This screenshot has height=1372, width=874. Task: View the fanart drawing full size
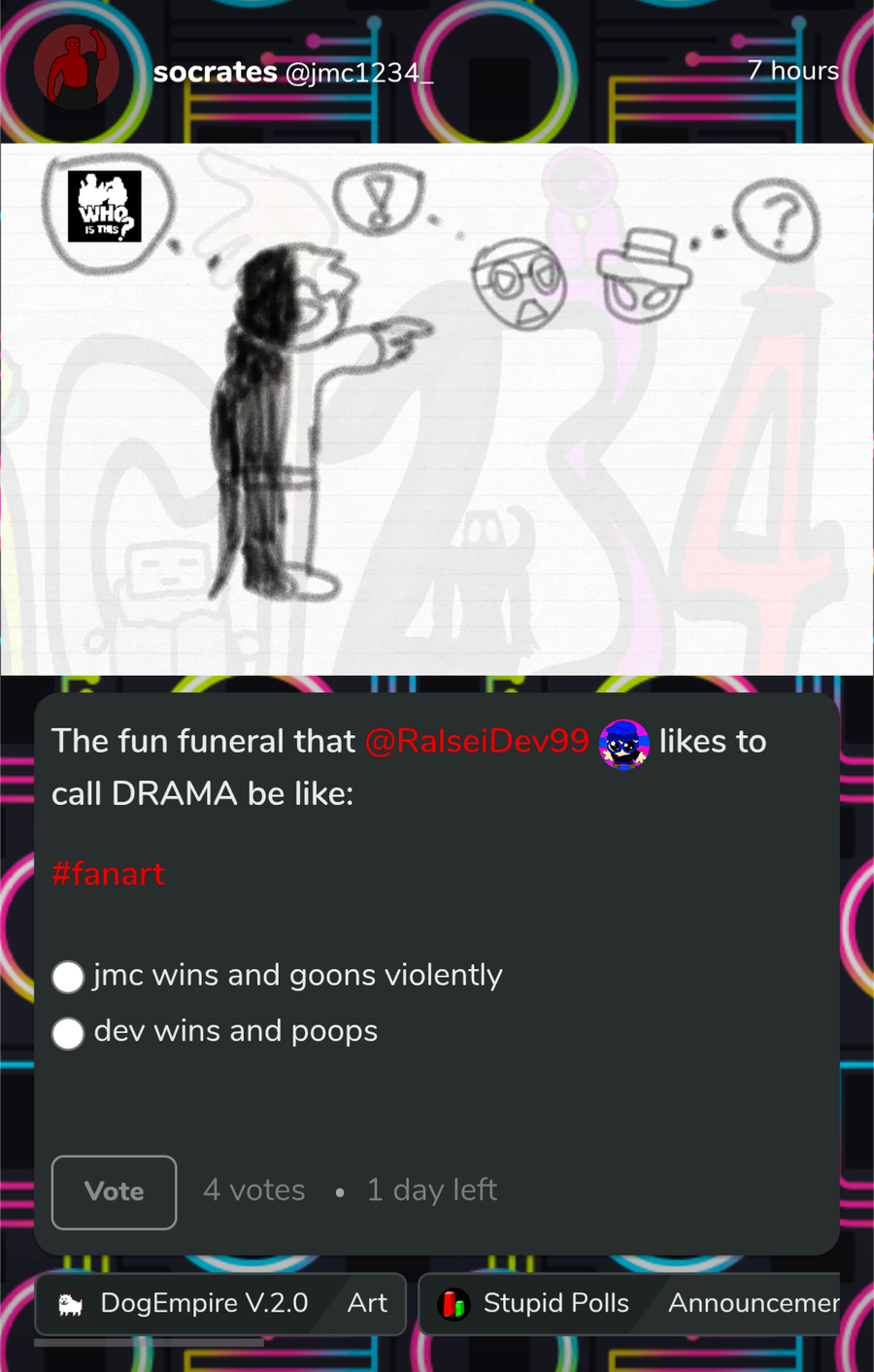point(437,409)
